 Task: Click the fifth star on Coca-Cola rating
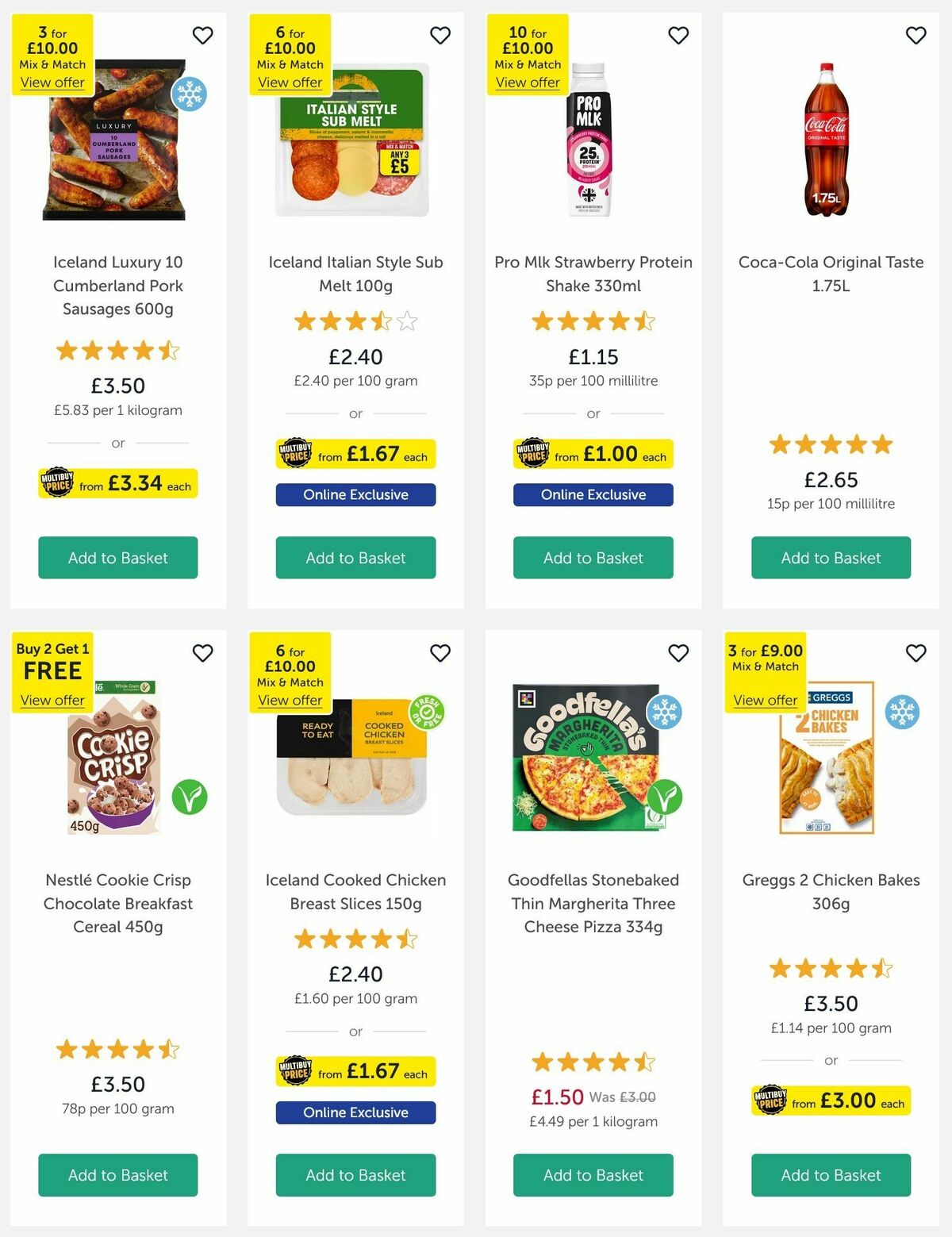pyautogui.click(x=883, y=444)
